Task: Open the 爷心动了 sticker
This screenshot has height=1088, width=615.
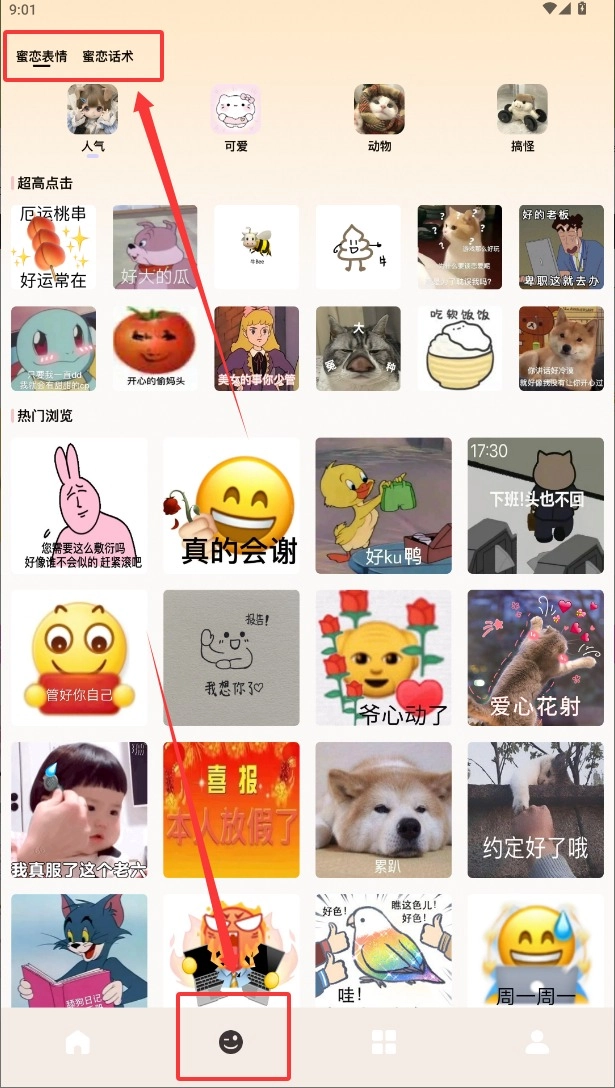Action: pyautogui.click(x=383, y=657)
